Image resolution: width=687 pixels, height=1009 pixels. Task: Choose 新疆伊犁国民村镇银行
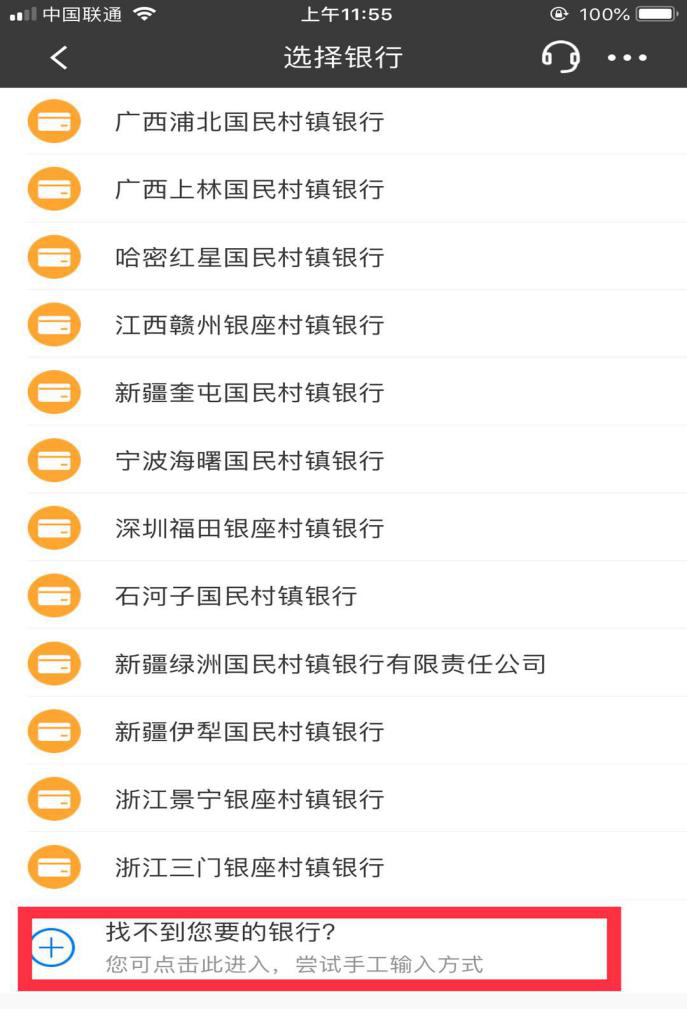(x=250, y=731)
